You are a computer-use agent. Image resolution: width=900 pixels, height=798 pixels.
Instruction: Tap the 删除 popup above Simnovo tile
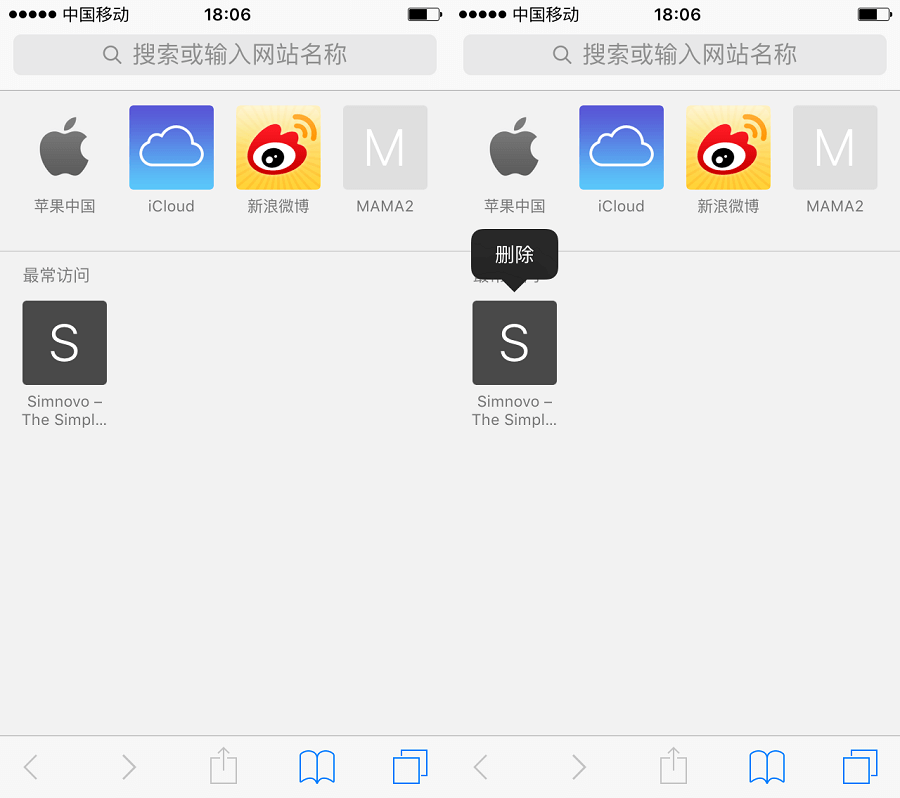pyautogui.click(x=514, y=255)
